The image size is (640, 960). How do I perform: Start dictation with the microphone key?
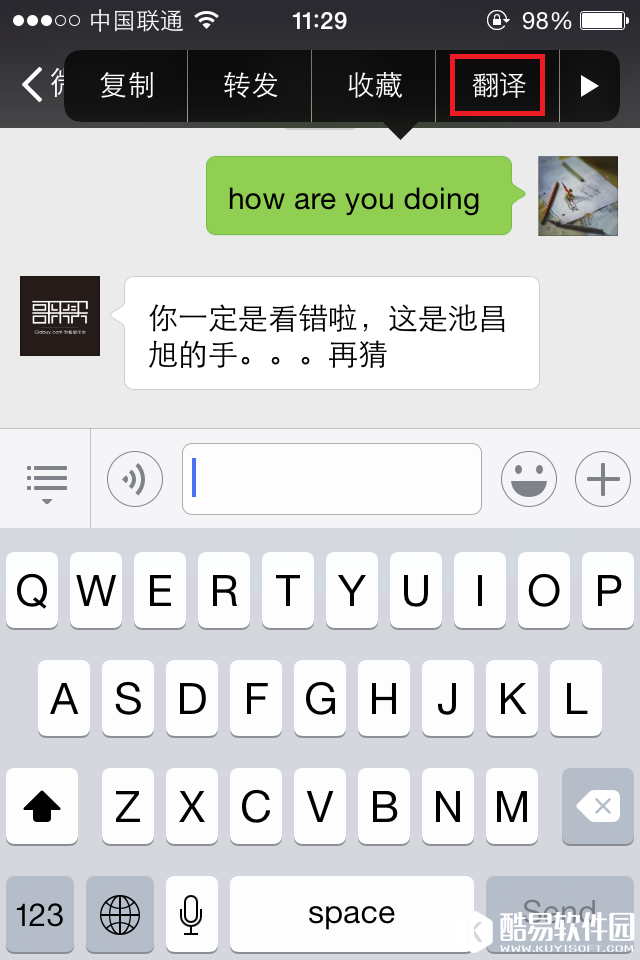click(191, 914)
